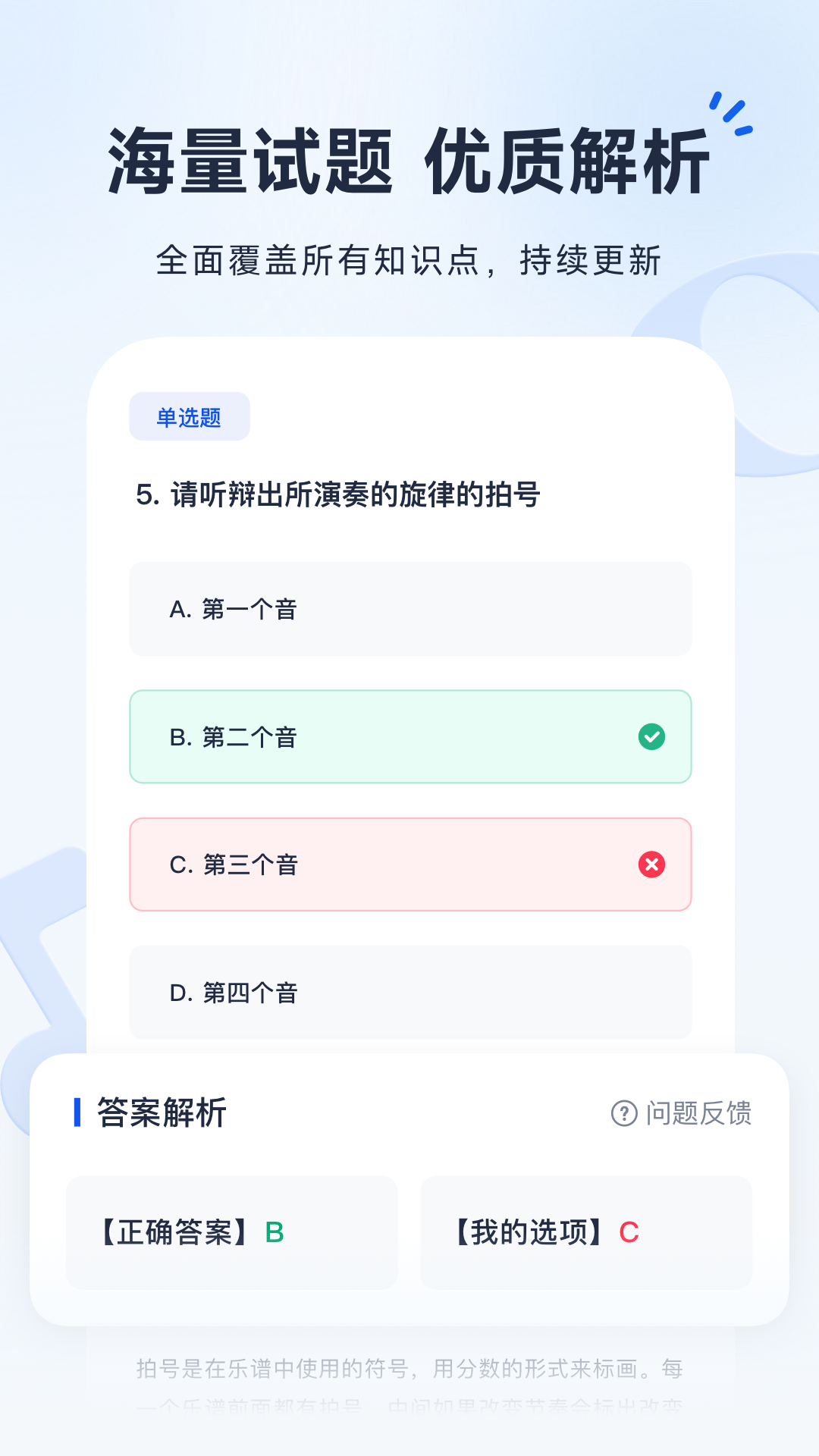Viewport: 819px width, 1456px height.
Task: Click the question mark icon beside 问题反馈
Action: click(623, 1113)
